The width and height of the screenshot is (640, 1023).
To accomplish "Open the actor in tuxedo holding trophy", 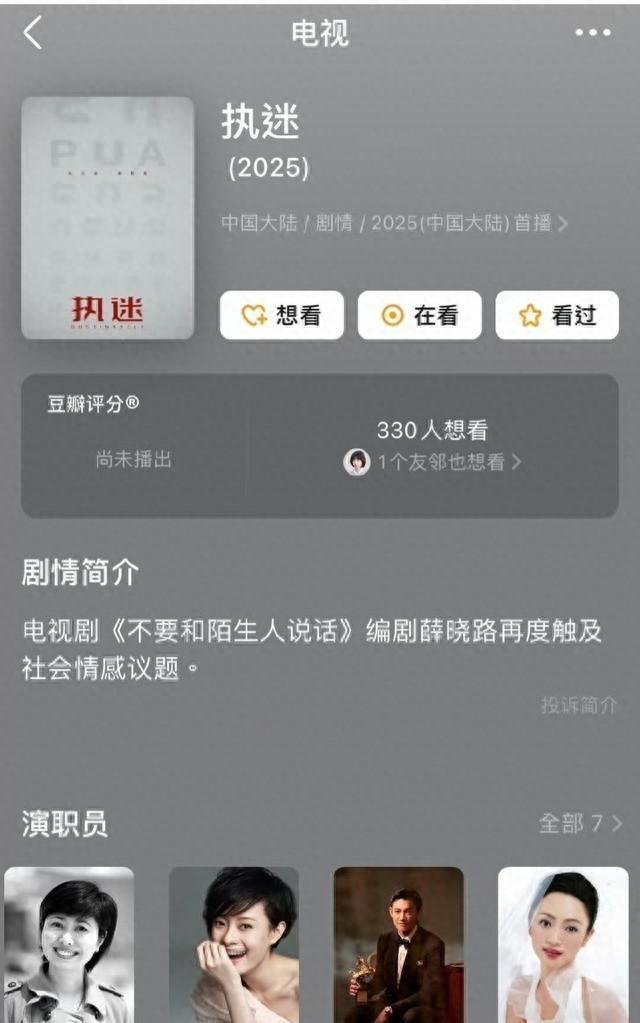I will coord(398,943).
